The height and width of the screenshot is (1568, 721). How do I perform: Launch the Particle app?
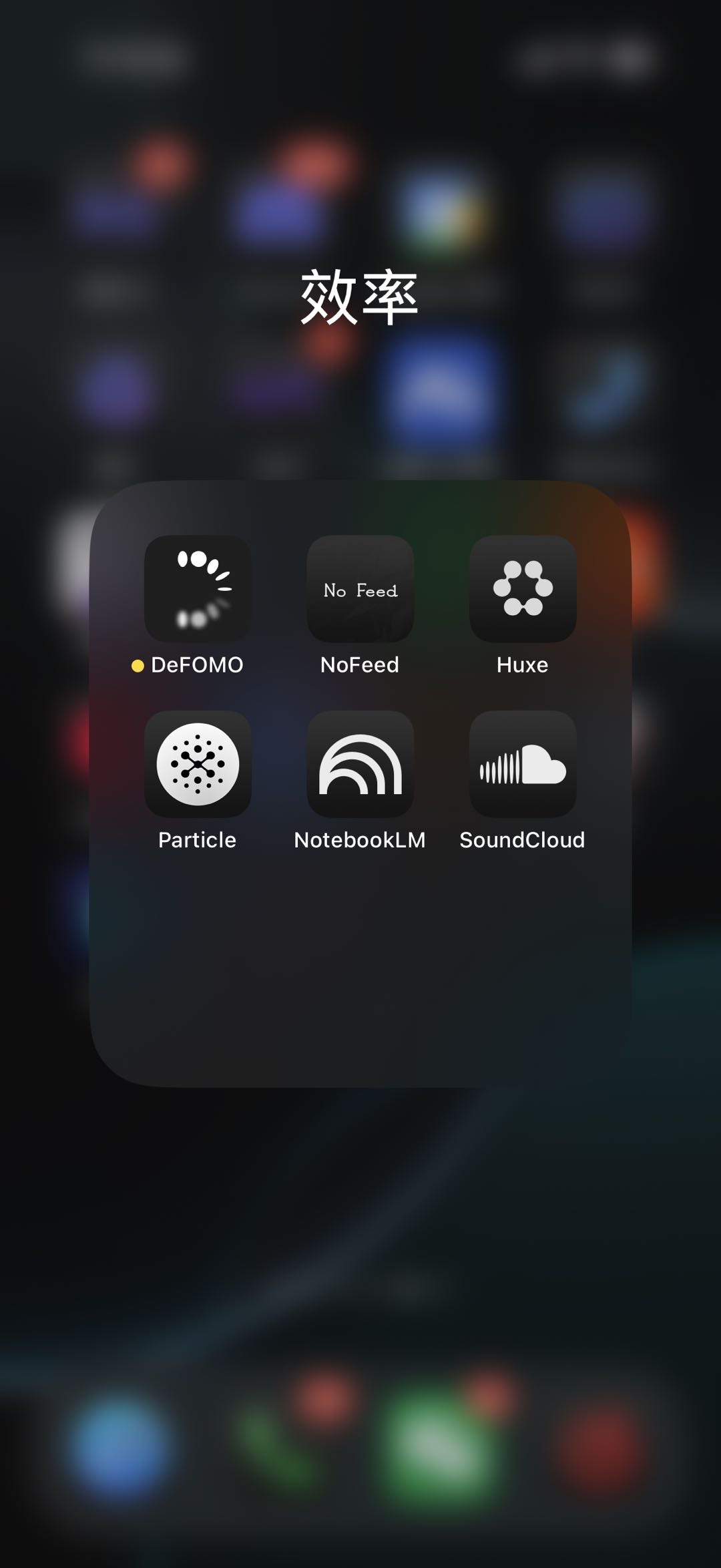pyautogui.click(x=198, y=764)
